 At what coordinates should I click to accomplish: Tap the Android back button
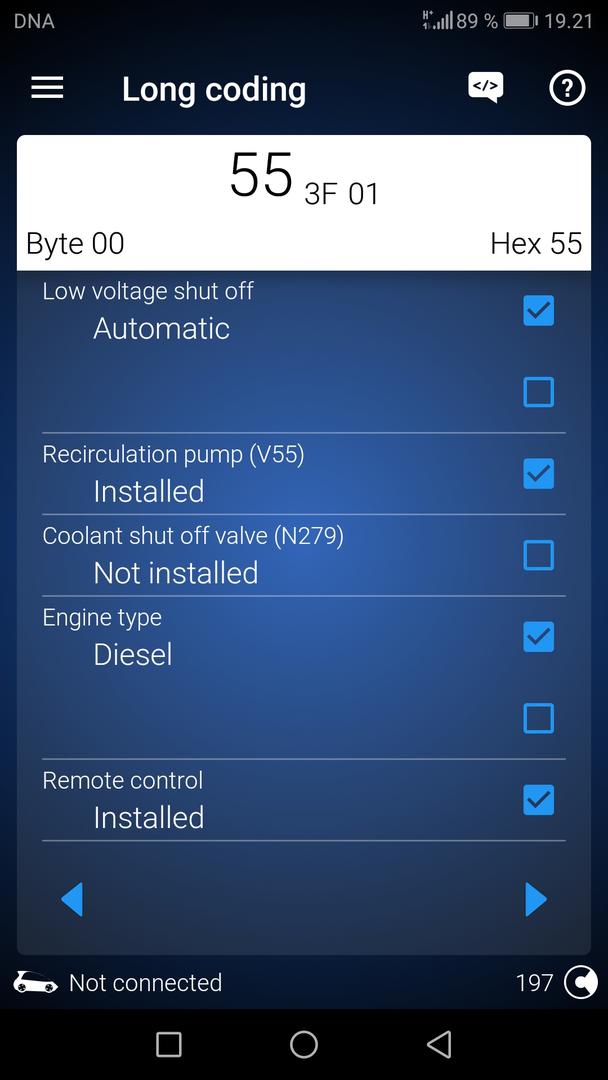coord(438,1045)
